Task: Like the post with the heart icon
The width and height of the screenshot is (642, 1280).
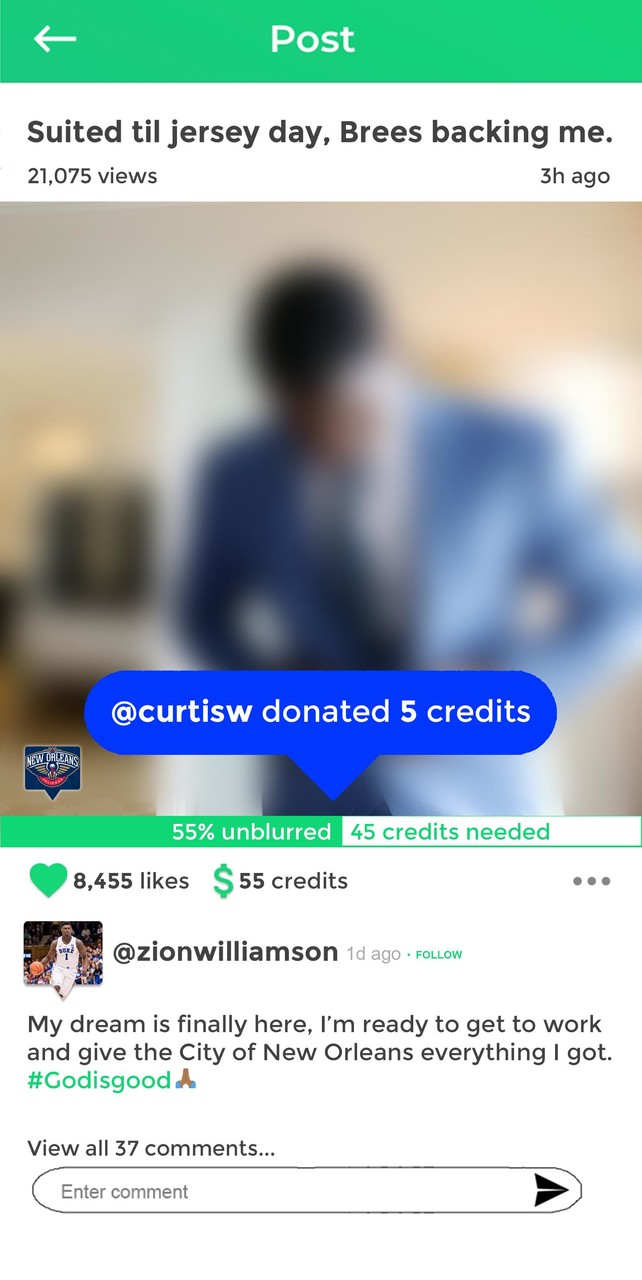Action: pyautogui.click(x=48, y=881)
